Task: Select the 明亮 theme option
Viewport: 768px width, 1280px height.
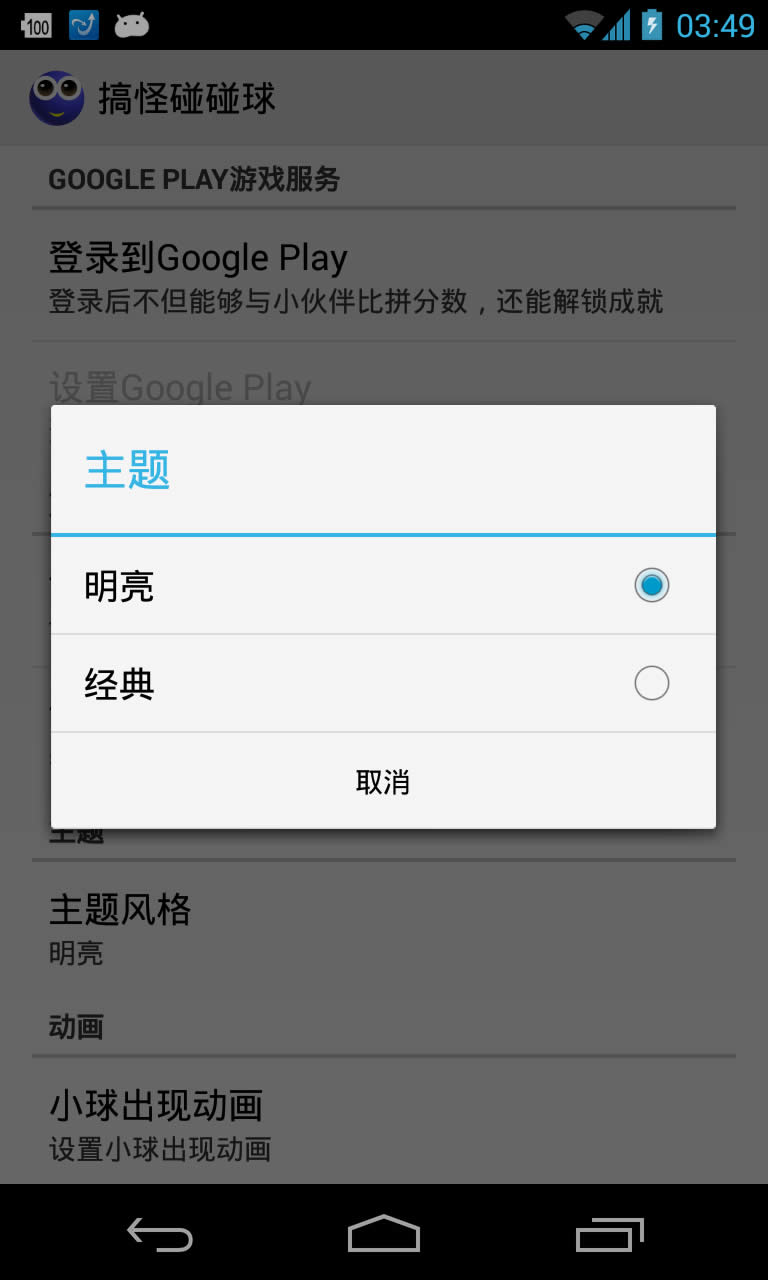Action: click(x=383, y=585)
